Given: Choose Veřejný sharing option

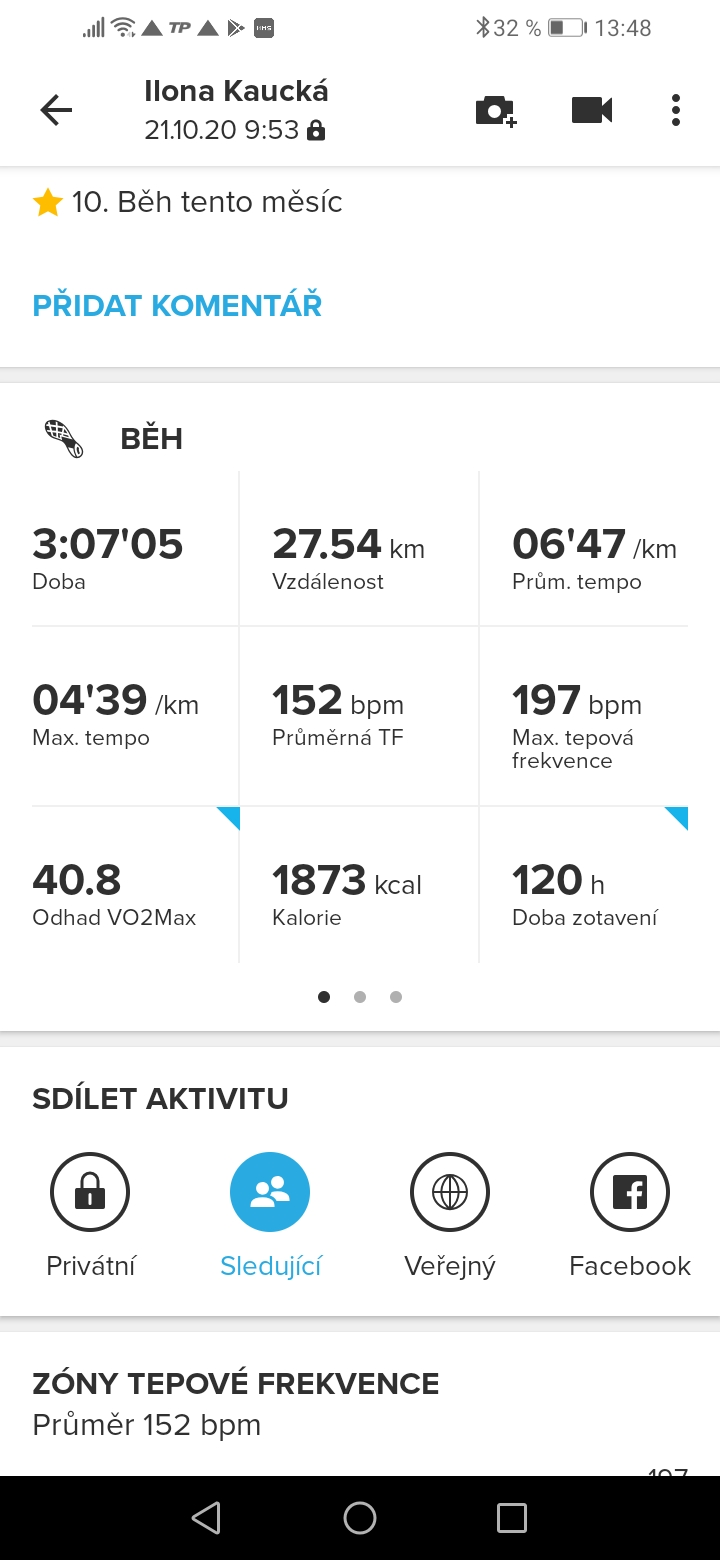Looking at the screenshot, I should pos(450,1216).
